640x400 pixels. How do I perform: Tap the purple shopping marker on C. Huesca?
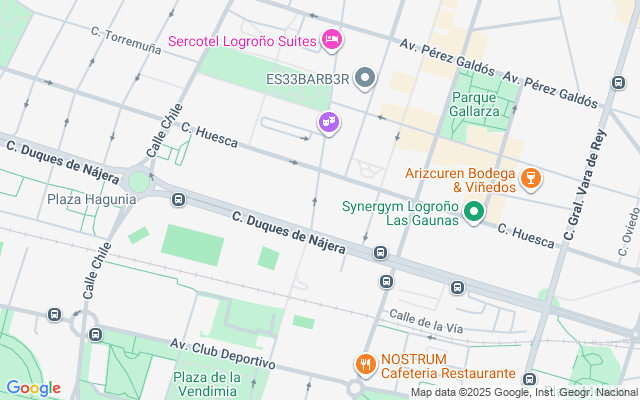[x=328, y=122]
